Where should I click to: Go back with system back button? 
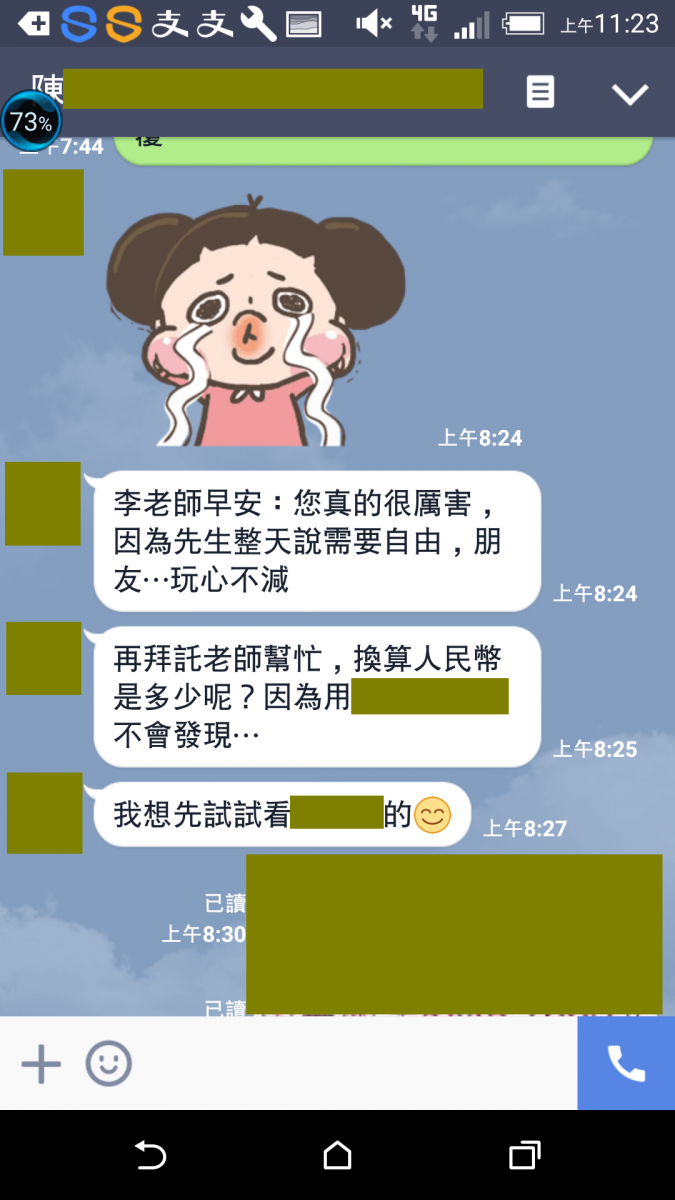click(x=150, y=1156)
